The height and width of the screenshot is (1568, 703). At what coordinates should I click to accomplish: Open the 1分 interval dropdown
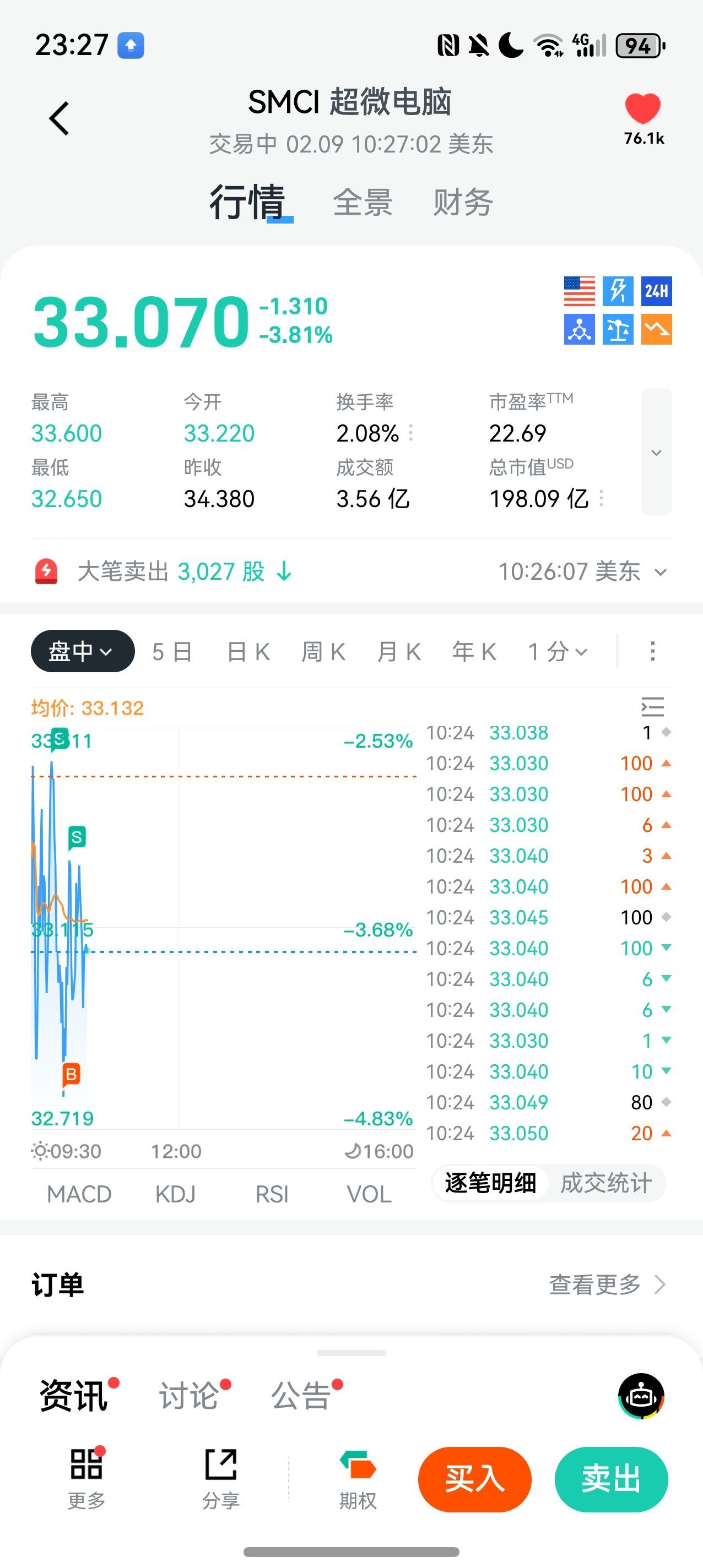point(557,652)
